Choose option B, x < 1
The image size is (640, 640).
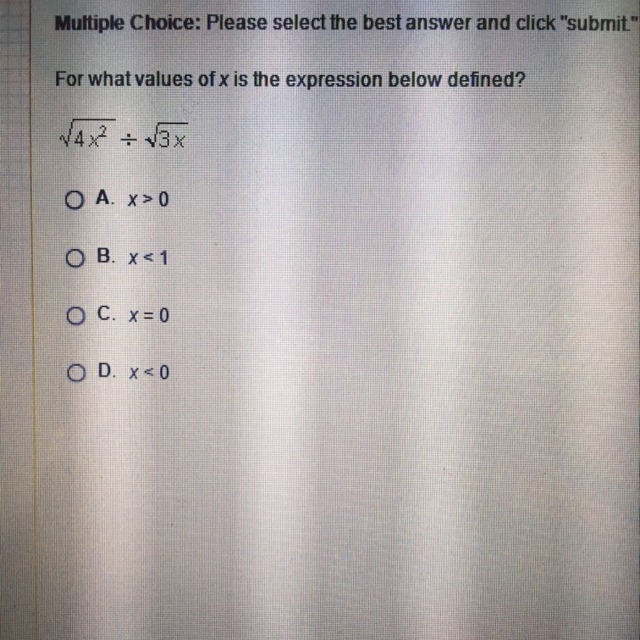point(75,257)
